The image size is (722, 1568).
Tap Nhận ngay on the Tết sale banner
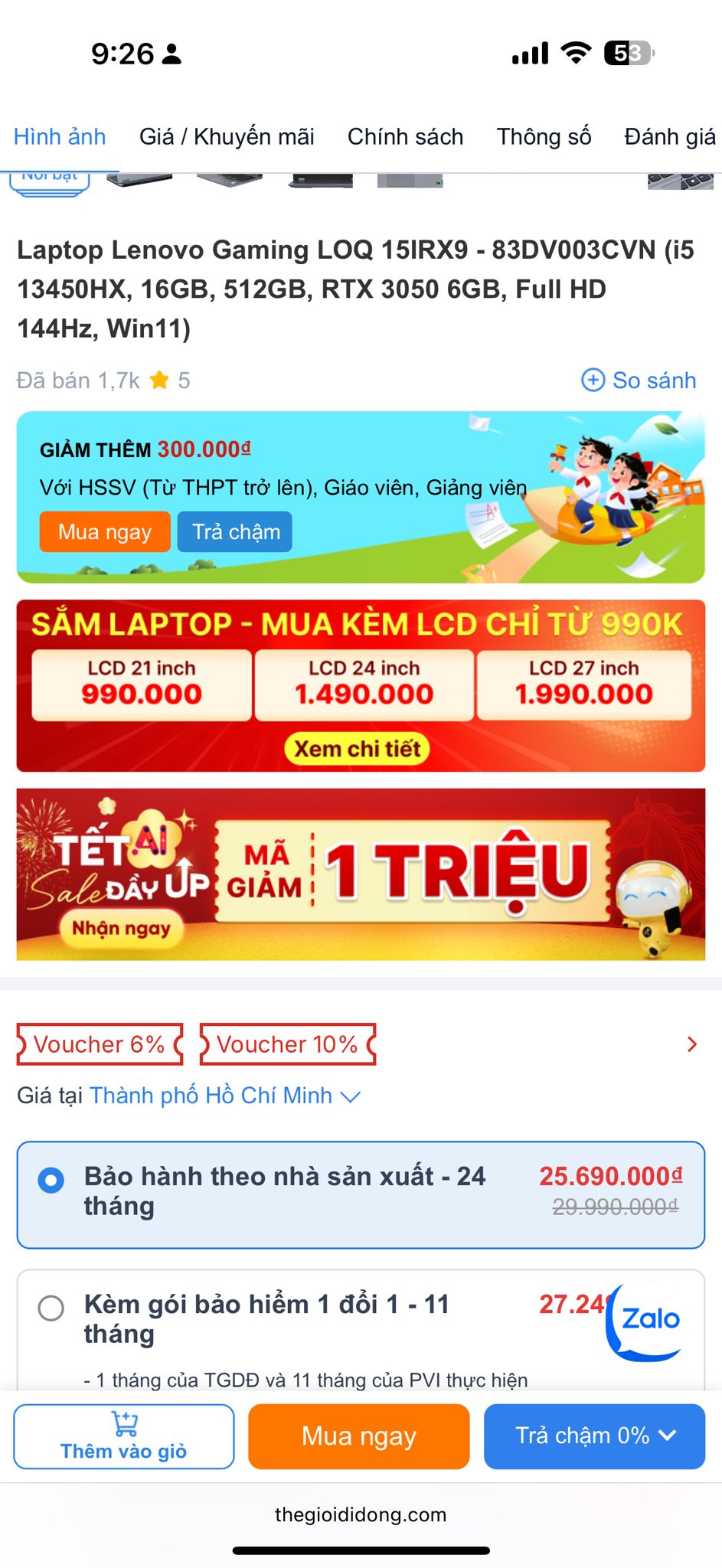tap(120, 929)
